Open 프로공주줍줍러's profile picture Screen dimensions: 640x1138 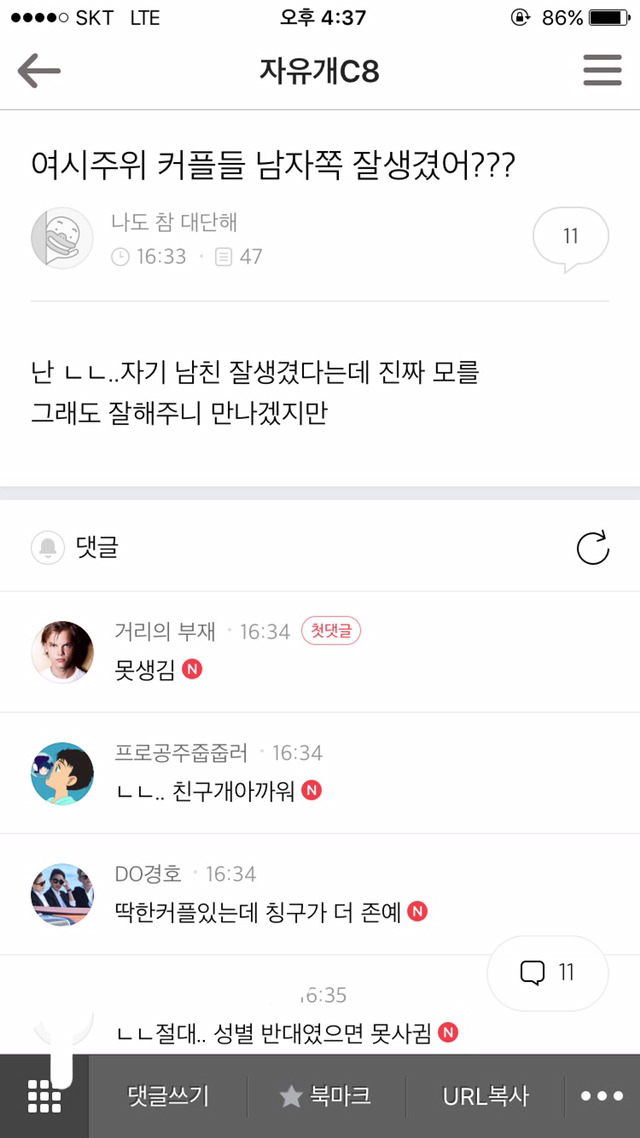coord(62,773)
